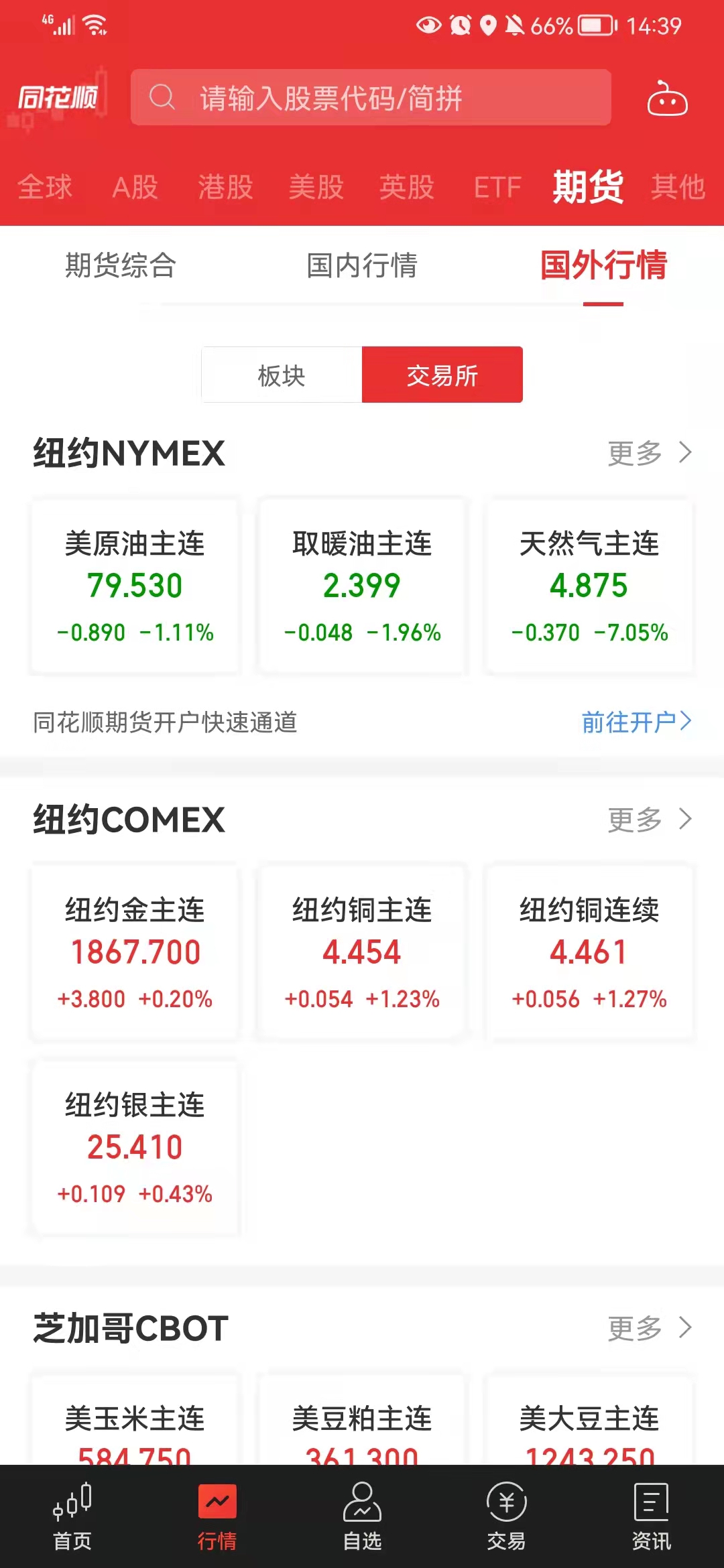Open the 纽约金主连 card
724x1568 pixels.
135,953
